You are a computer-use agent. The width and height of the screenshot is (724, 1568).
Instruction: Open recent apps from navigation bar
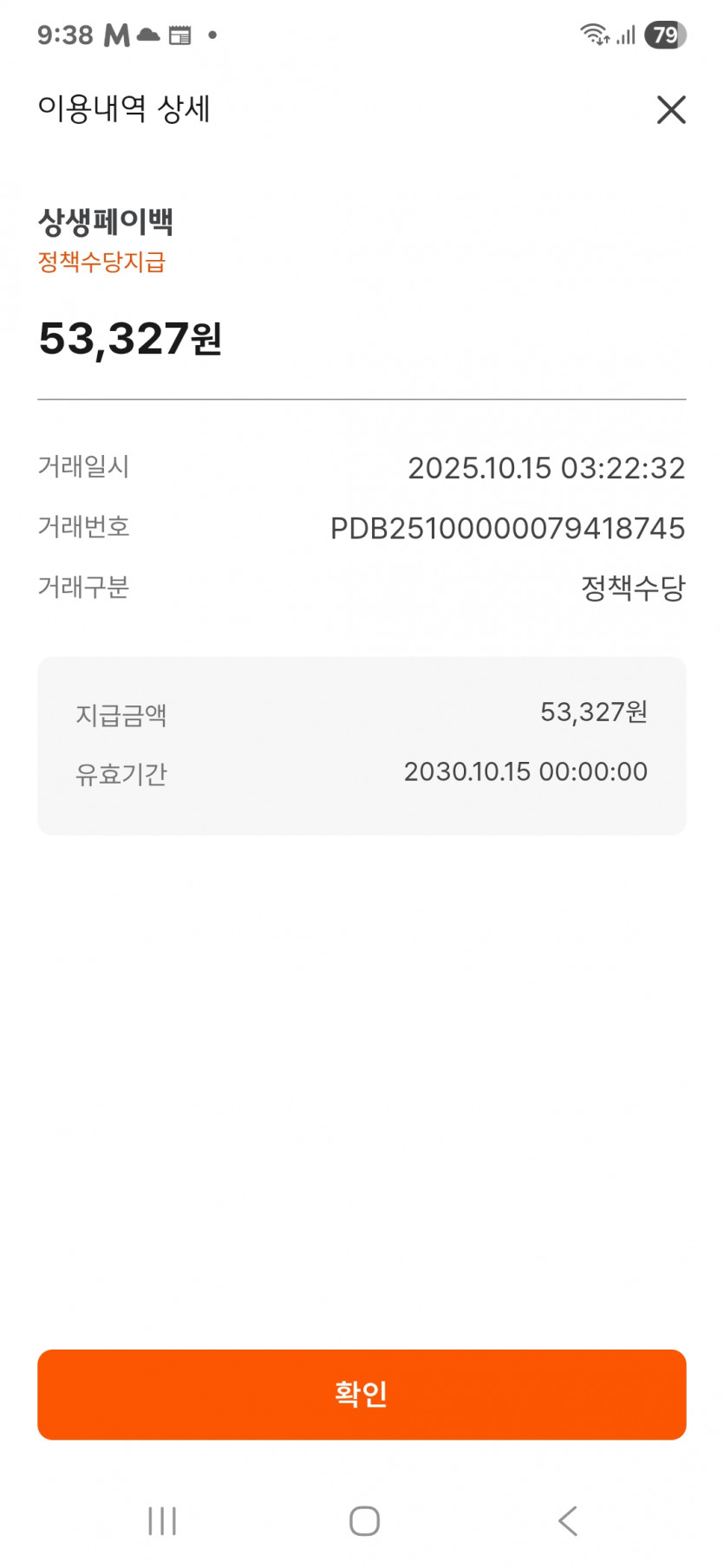(162, 1520)
